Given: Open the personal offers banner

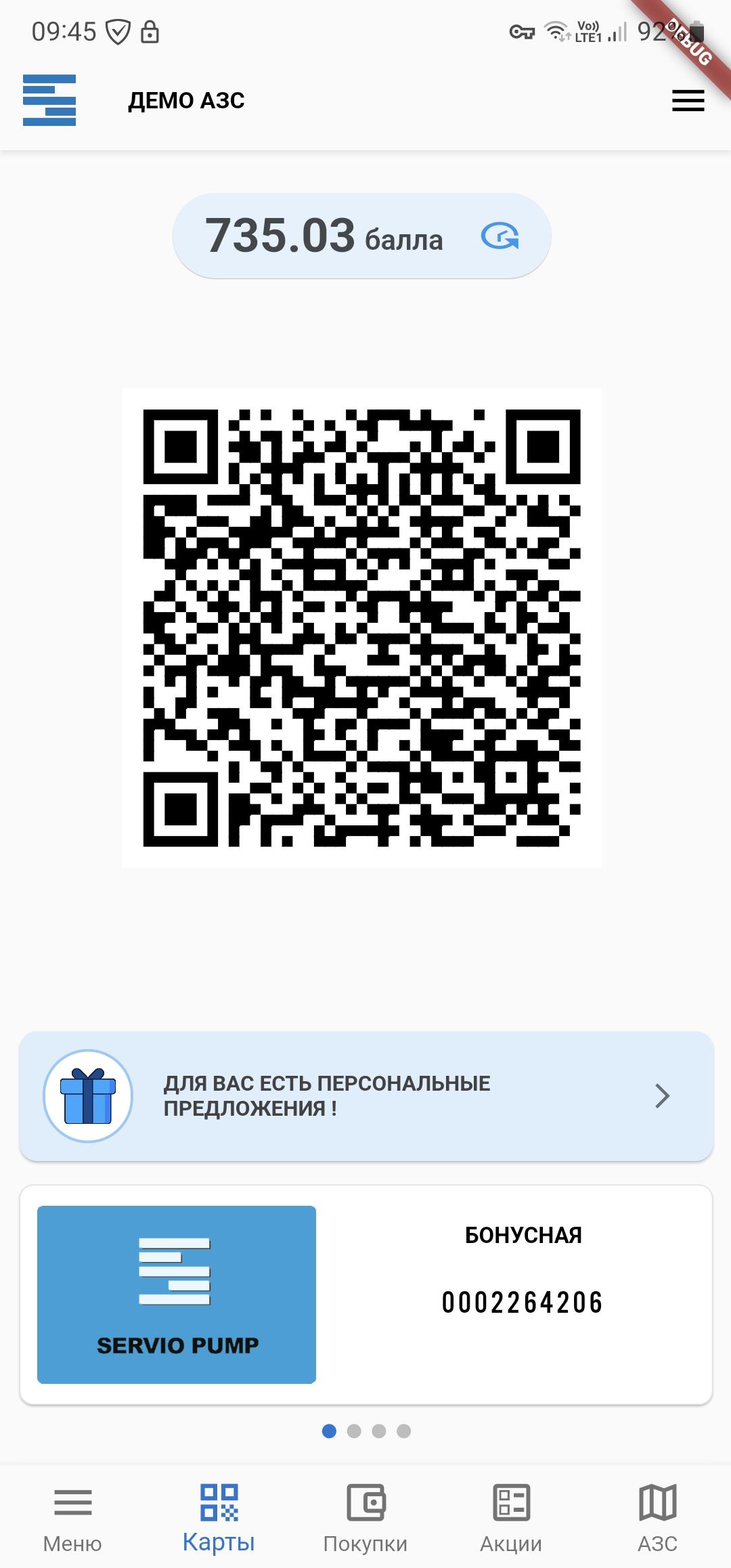Looking at the screenshot, I should coord(366,1095).
